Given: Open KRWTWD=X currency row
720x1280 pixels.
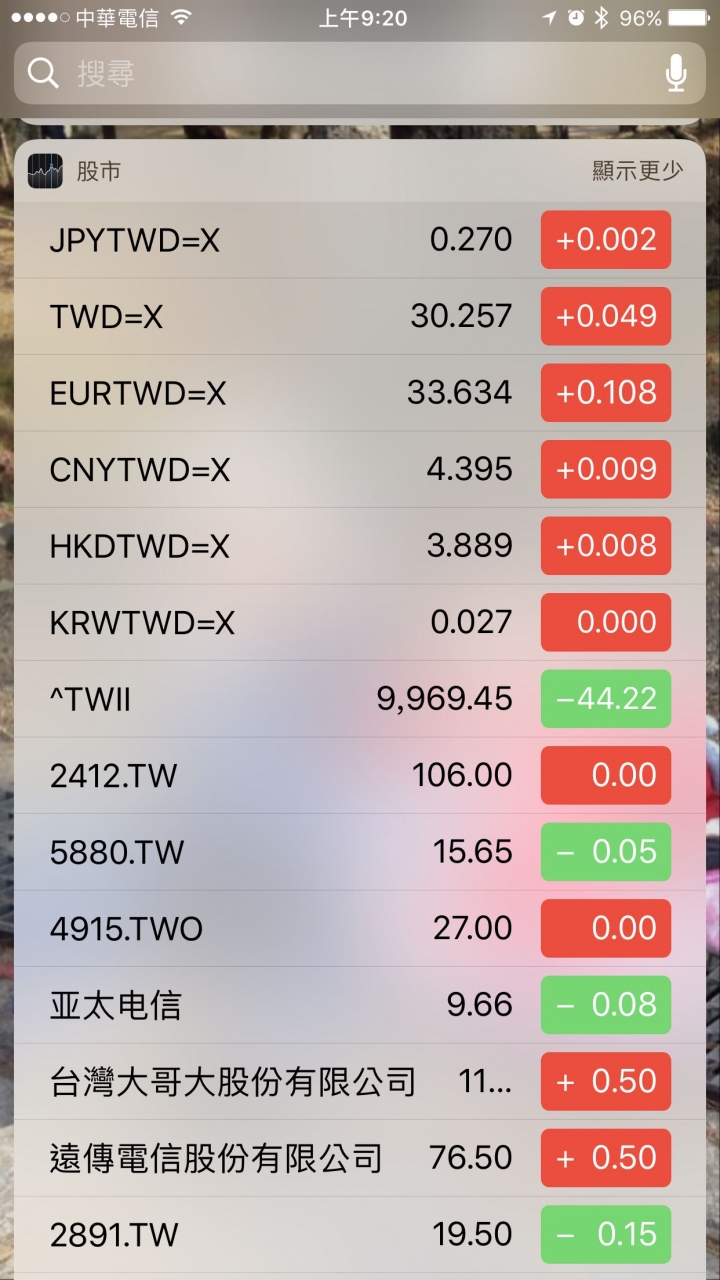Looking at the screenshot, I should point(360,623).
